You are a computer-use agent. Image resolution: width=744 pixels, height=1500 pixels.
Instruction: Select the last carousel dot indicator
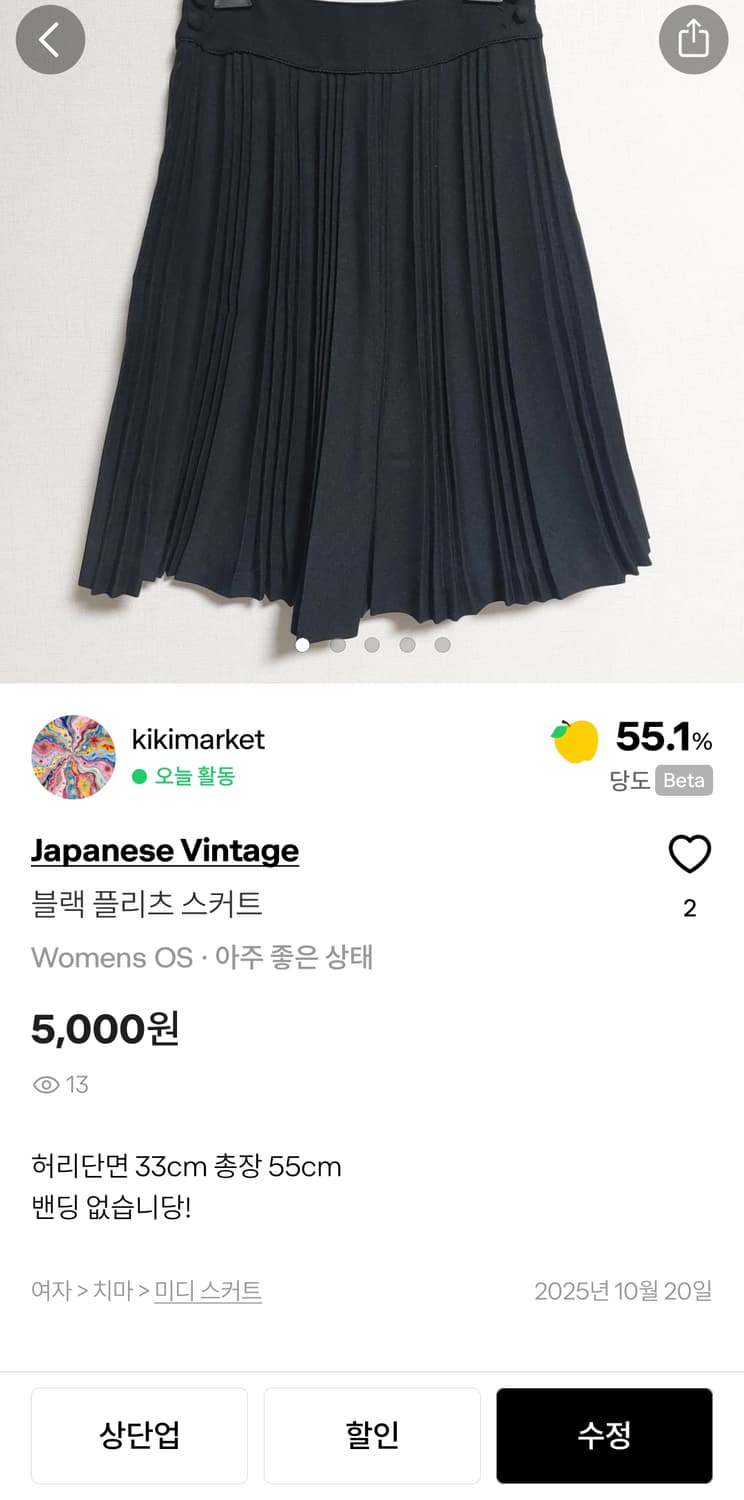coord(444,644)
